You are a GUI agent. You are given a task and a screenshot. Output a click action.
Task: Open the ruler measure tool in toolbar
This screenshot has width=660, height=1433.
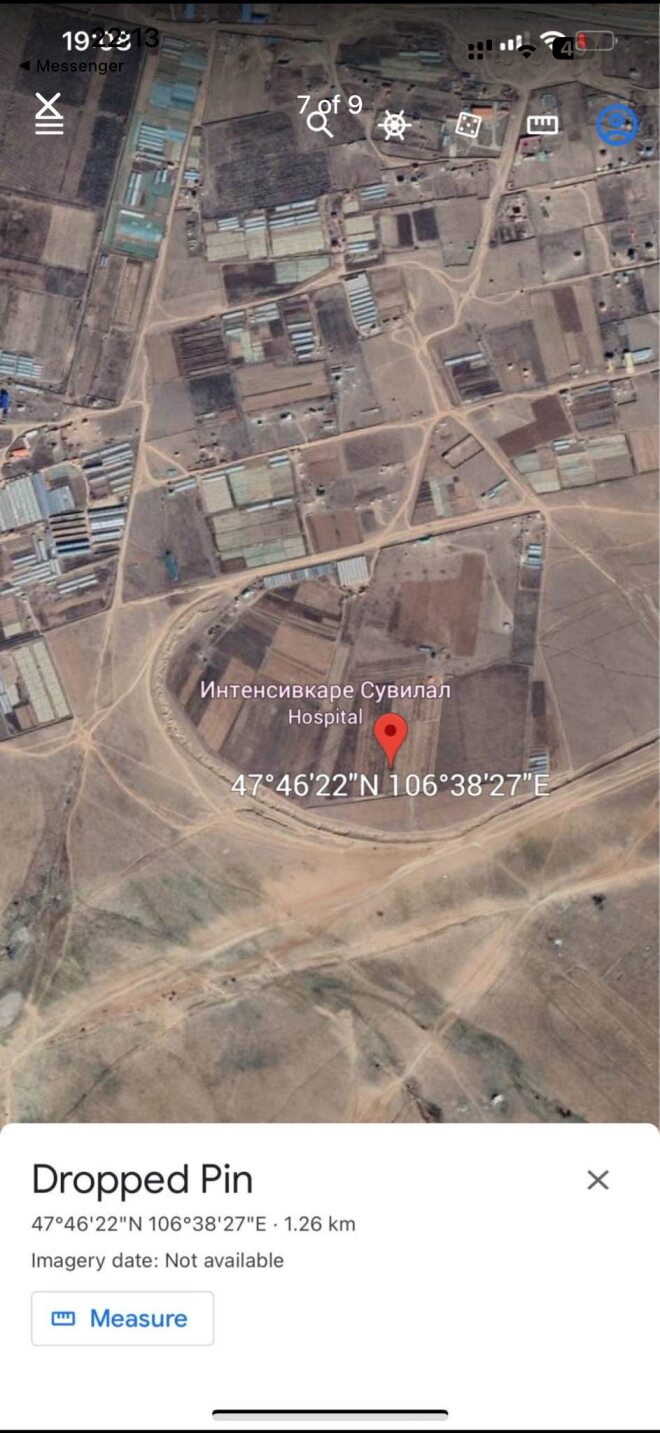pos(542,125)
